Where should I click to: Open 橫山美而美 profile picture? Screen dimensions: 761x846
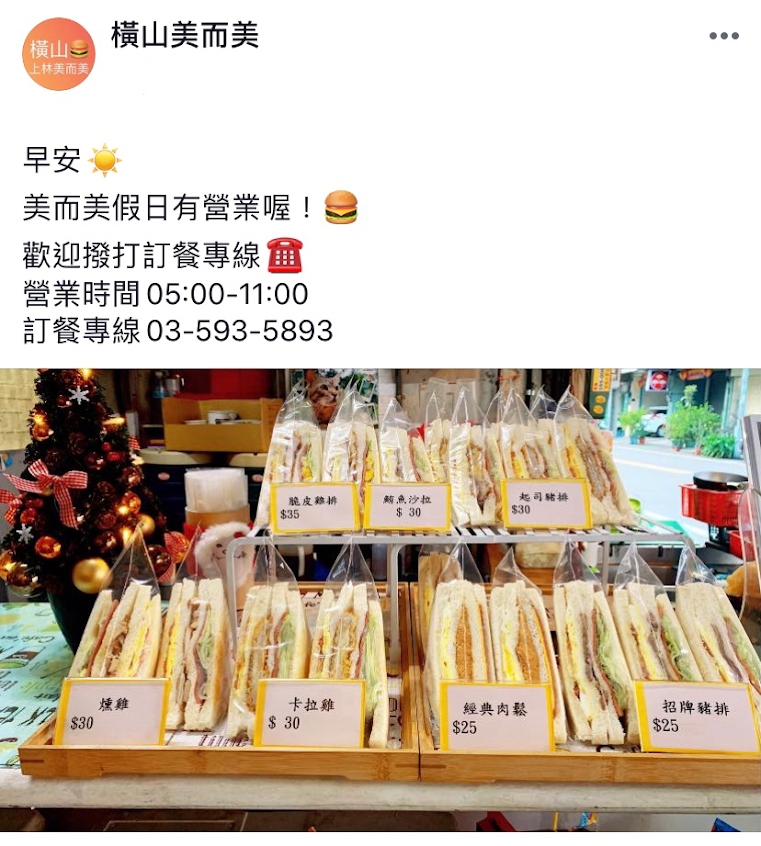point(59,54)
